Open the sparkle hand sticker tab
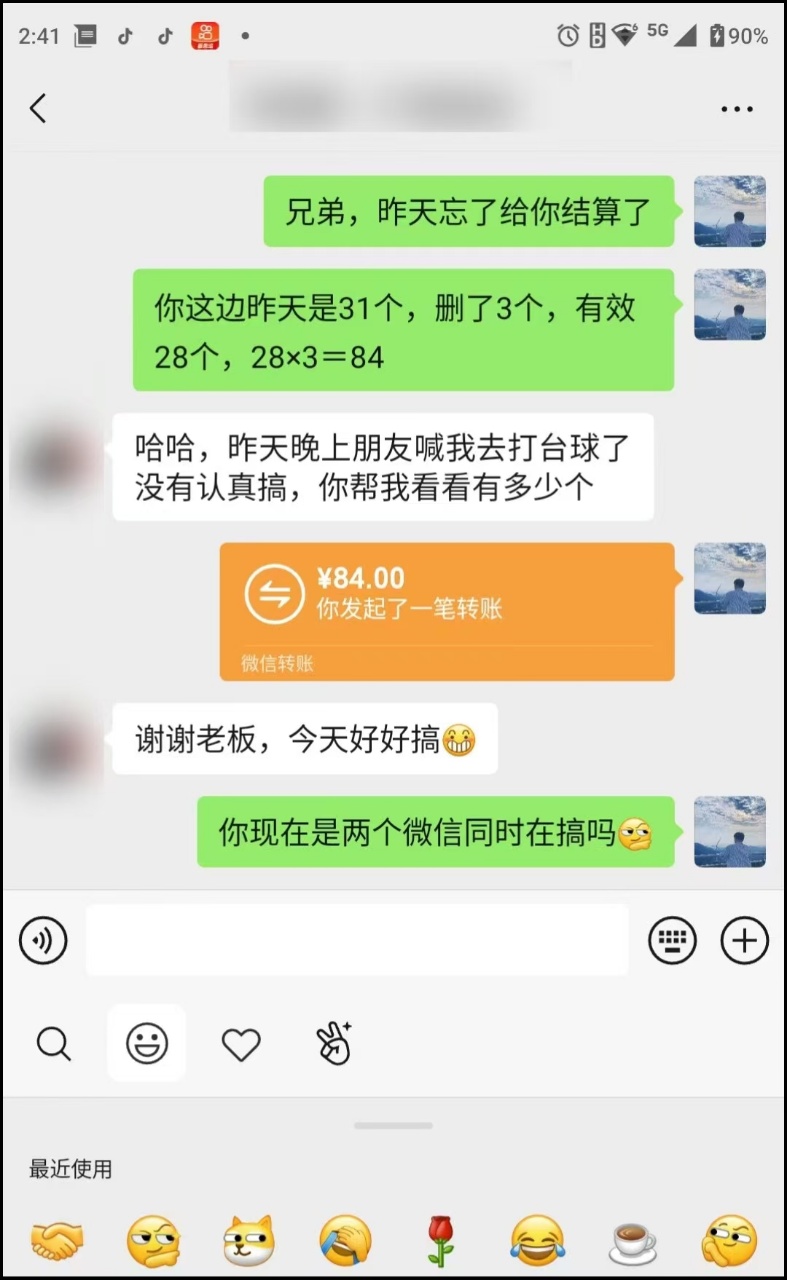Viewport: 787px width, 1280px height. (335, 1044)
